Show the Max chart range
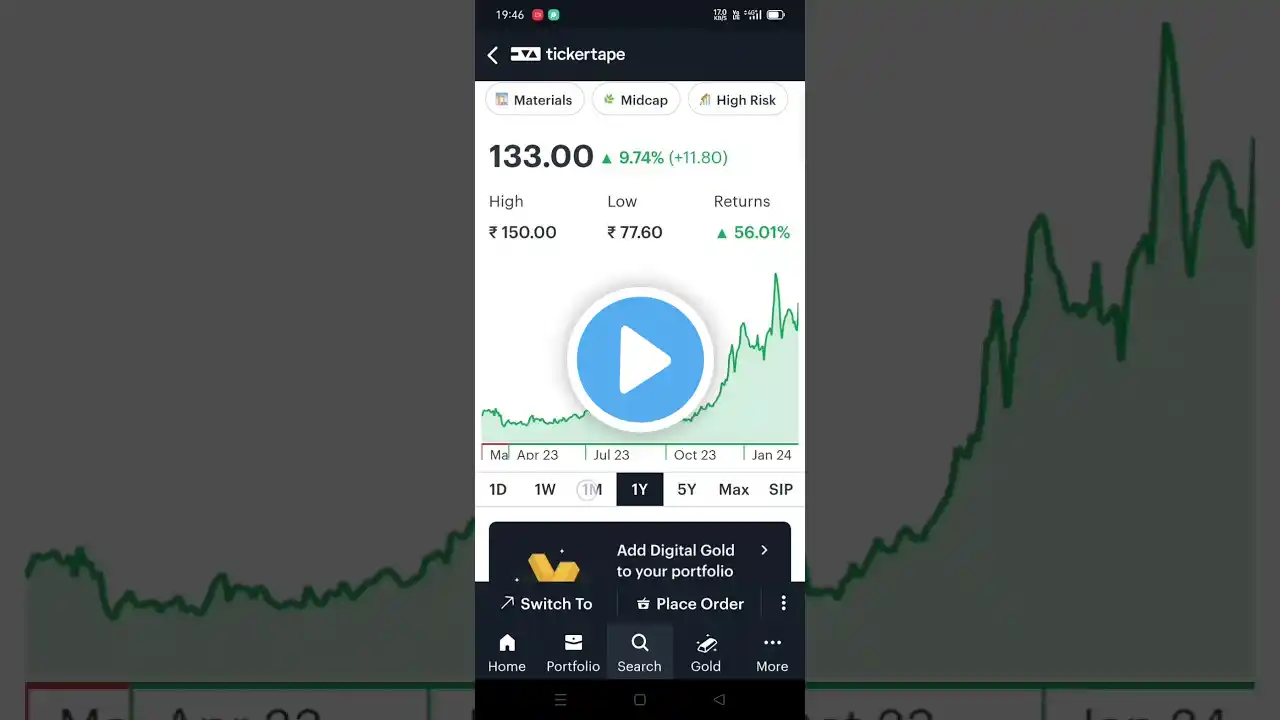This screenshot has height=720, width=1280. pyautogui.click(x=733, y=489)
